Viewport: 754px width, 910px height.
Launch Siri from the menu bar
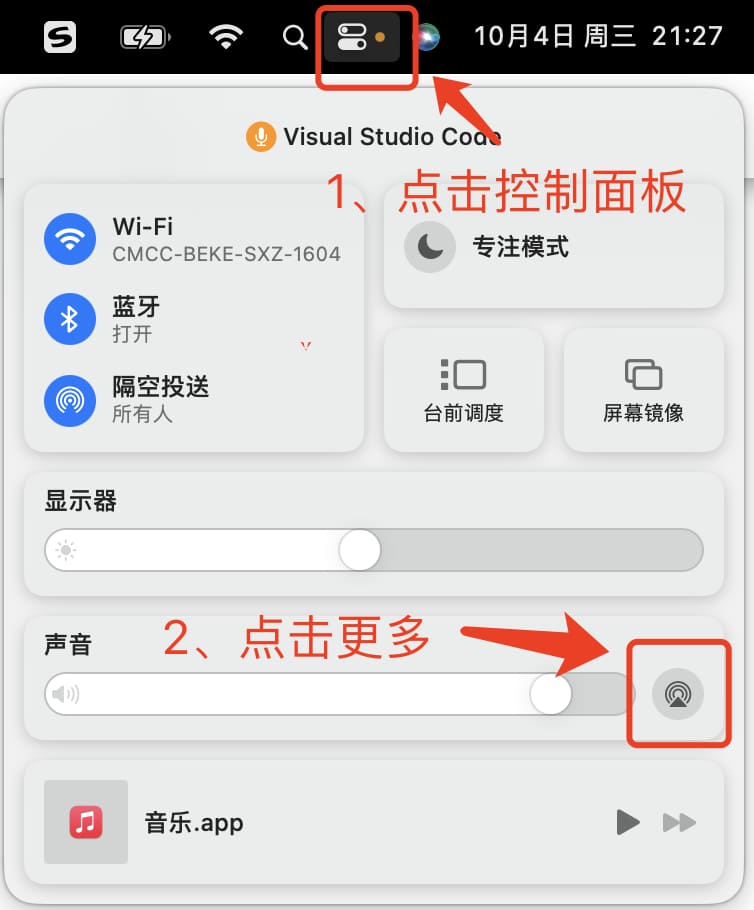(428, 38)
